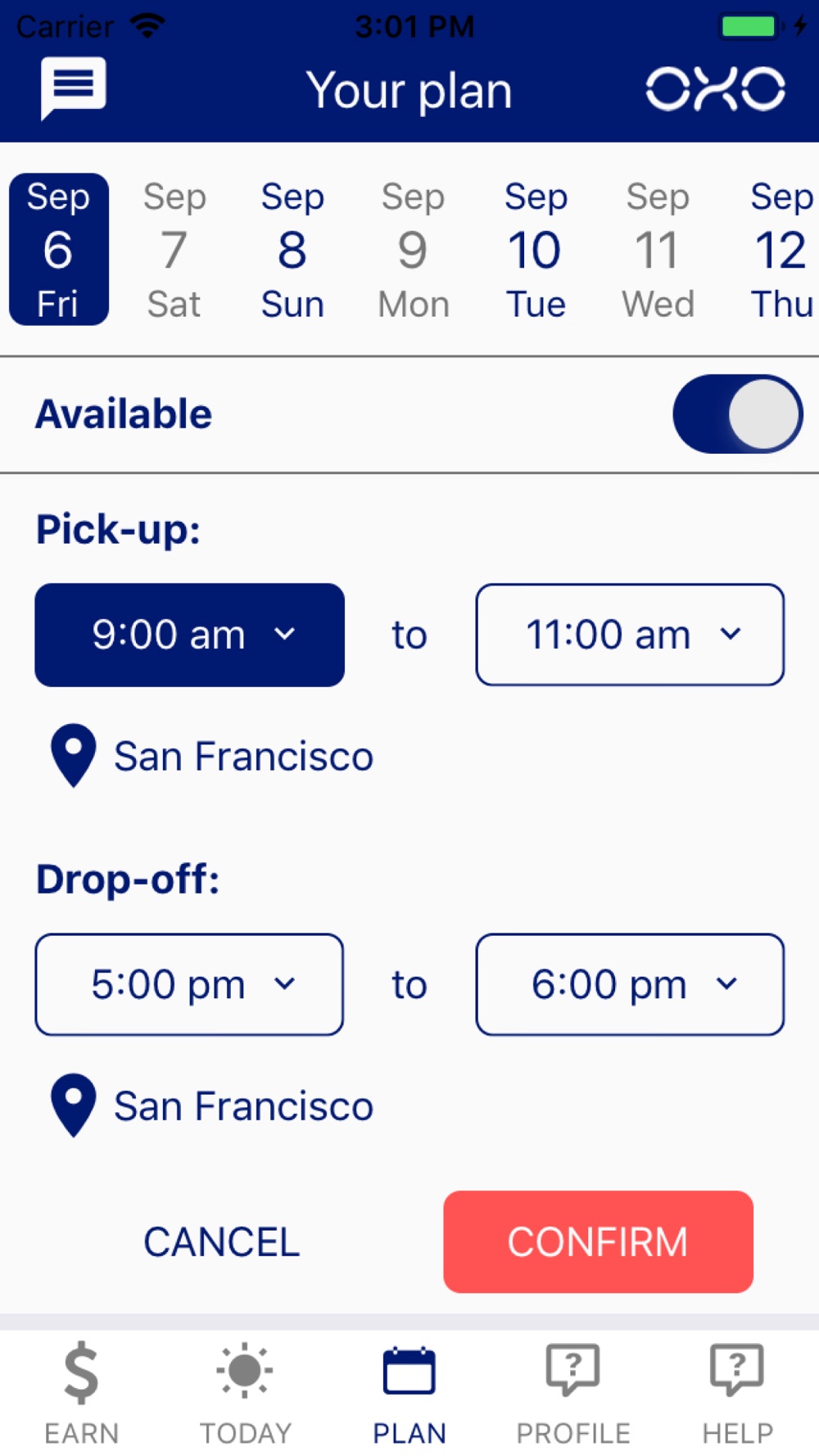The image size is (819, 1456).
Task: Open the 11:00 am pick-up end dropdown
Action: click(x=630, y=635)
